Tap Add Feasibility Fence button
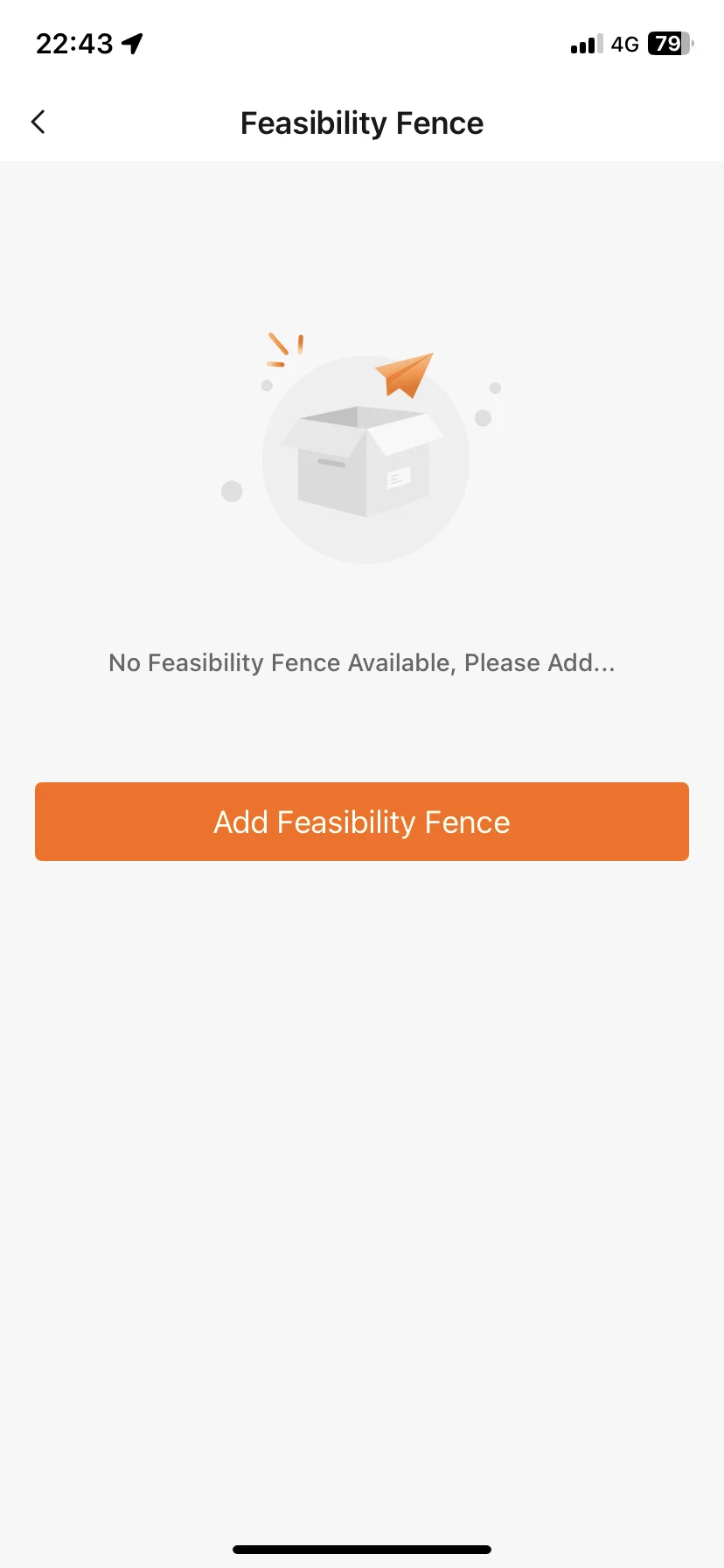The image size is (724, 1568). (x=362, y=822)
